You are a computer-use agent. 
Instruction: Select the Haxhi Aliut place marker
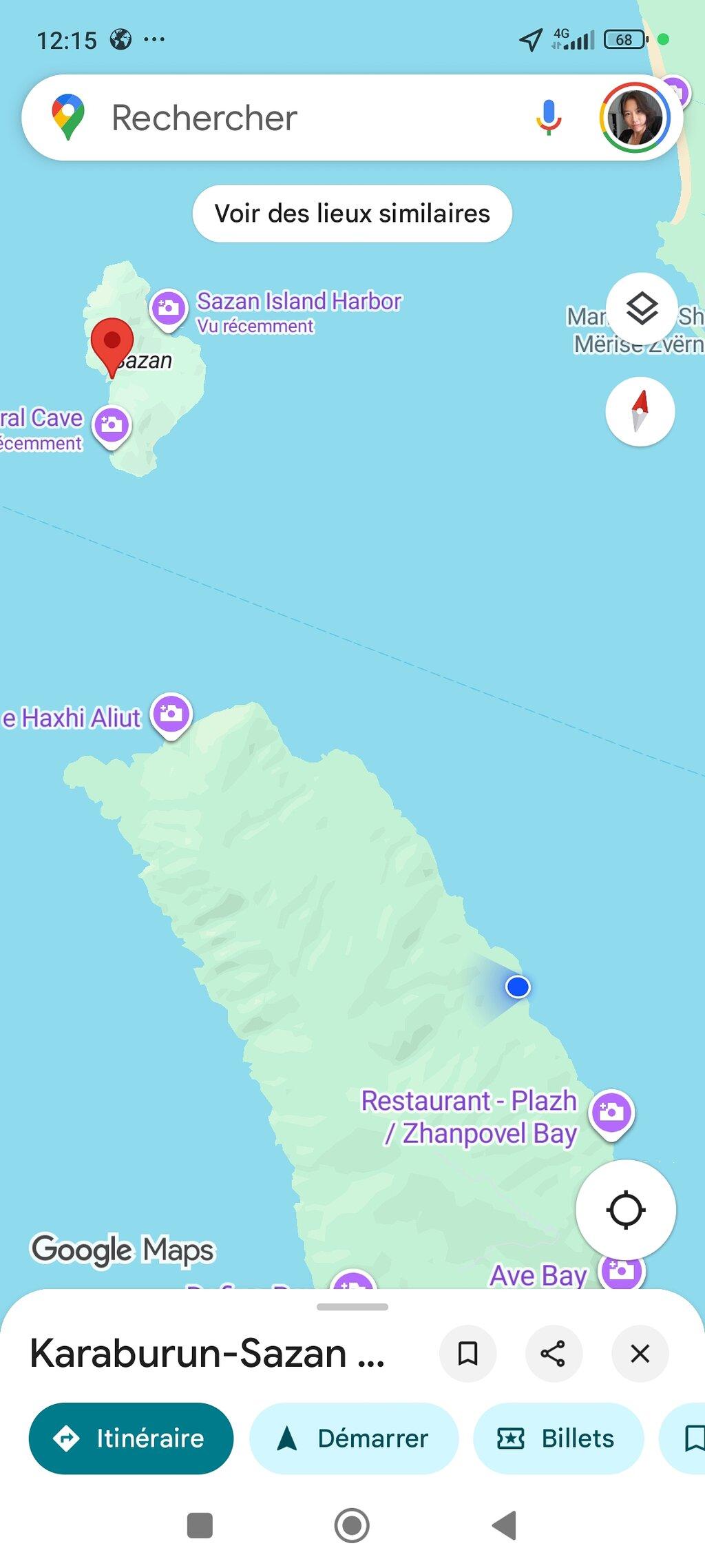click(171, 715)
